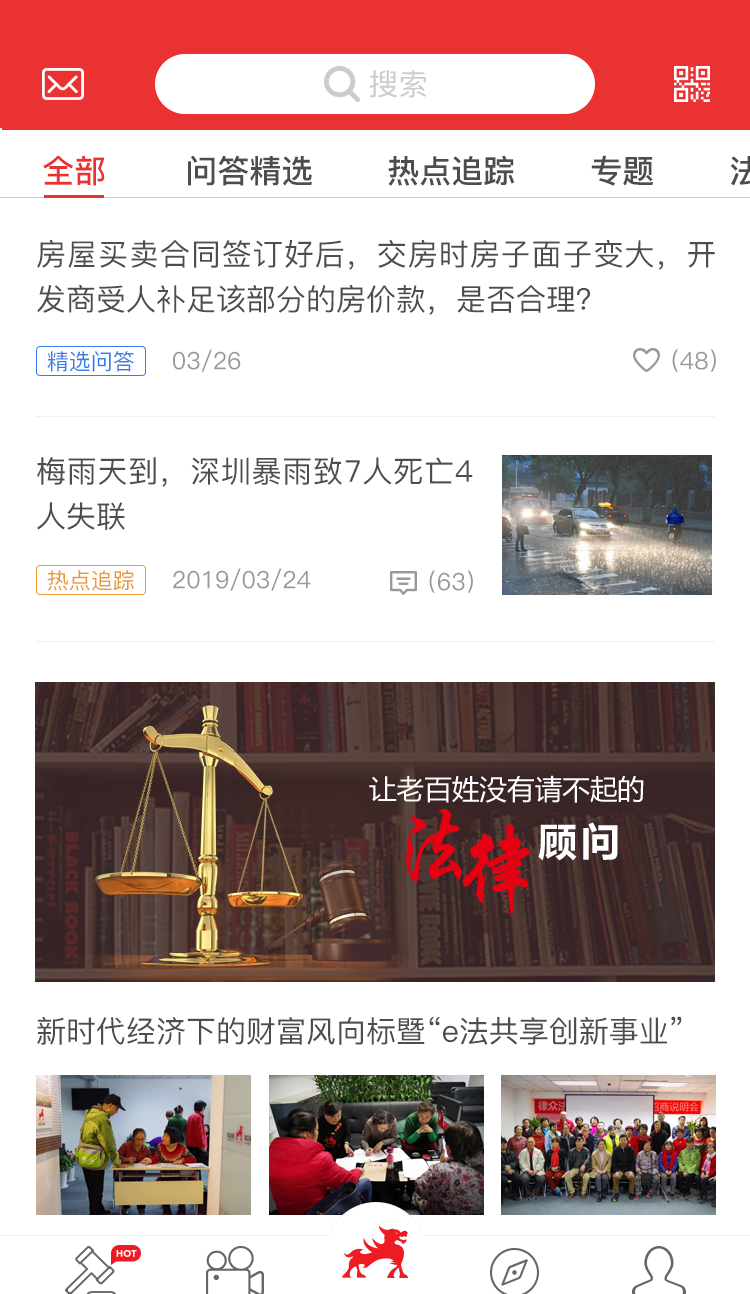Go to the red dragon home tab
Screen dimensions: 750x1294
pyautogui.click(x=375, y=1256)
